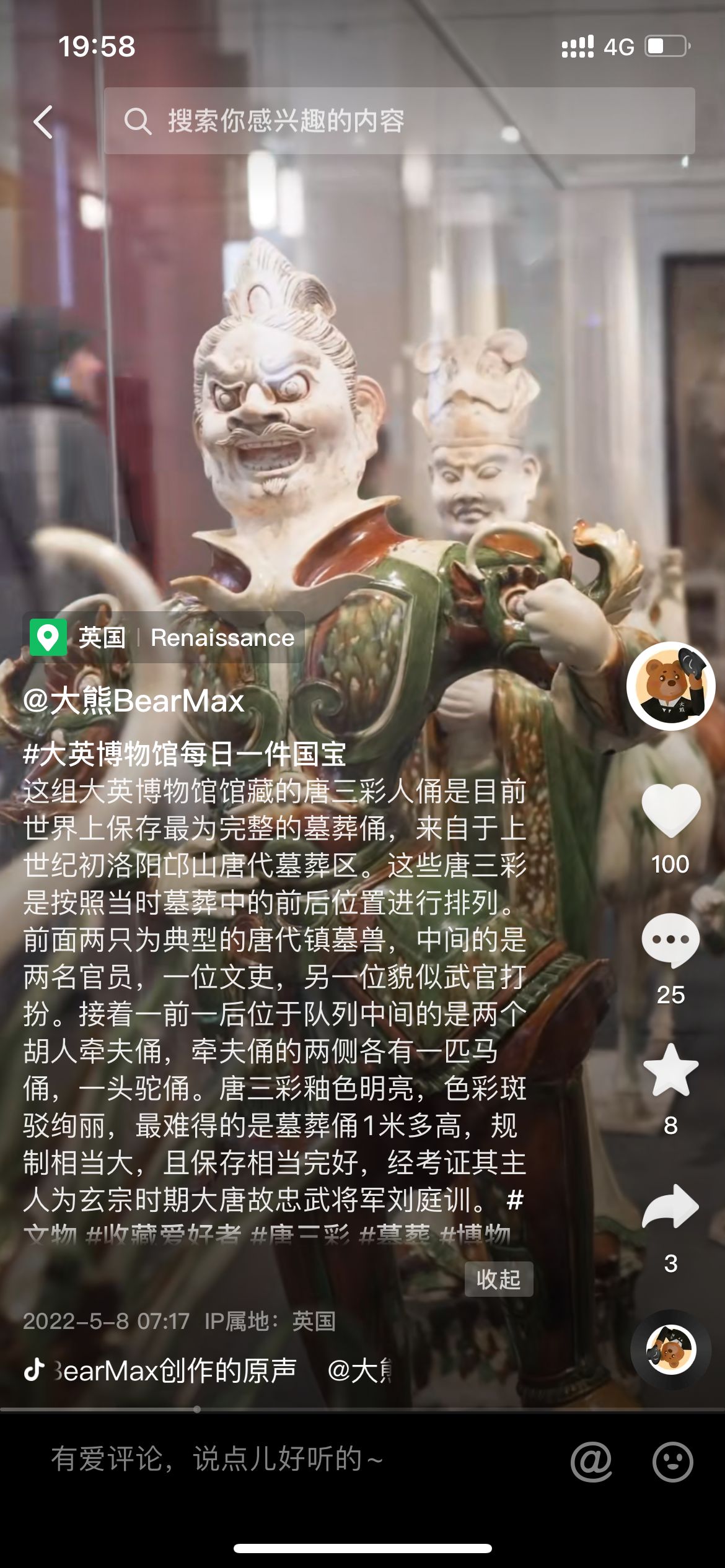Open the profile of @大熊BearMax

pos(134,701)
